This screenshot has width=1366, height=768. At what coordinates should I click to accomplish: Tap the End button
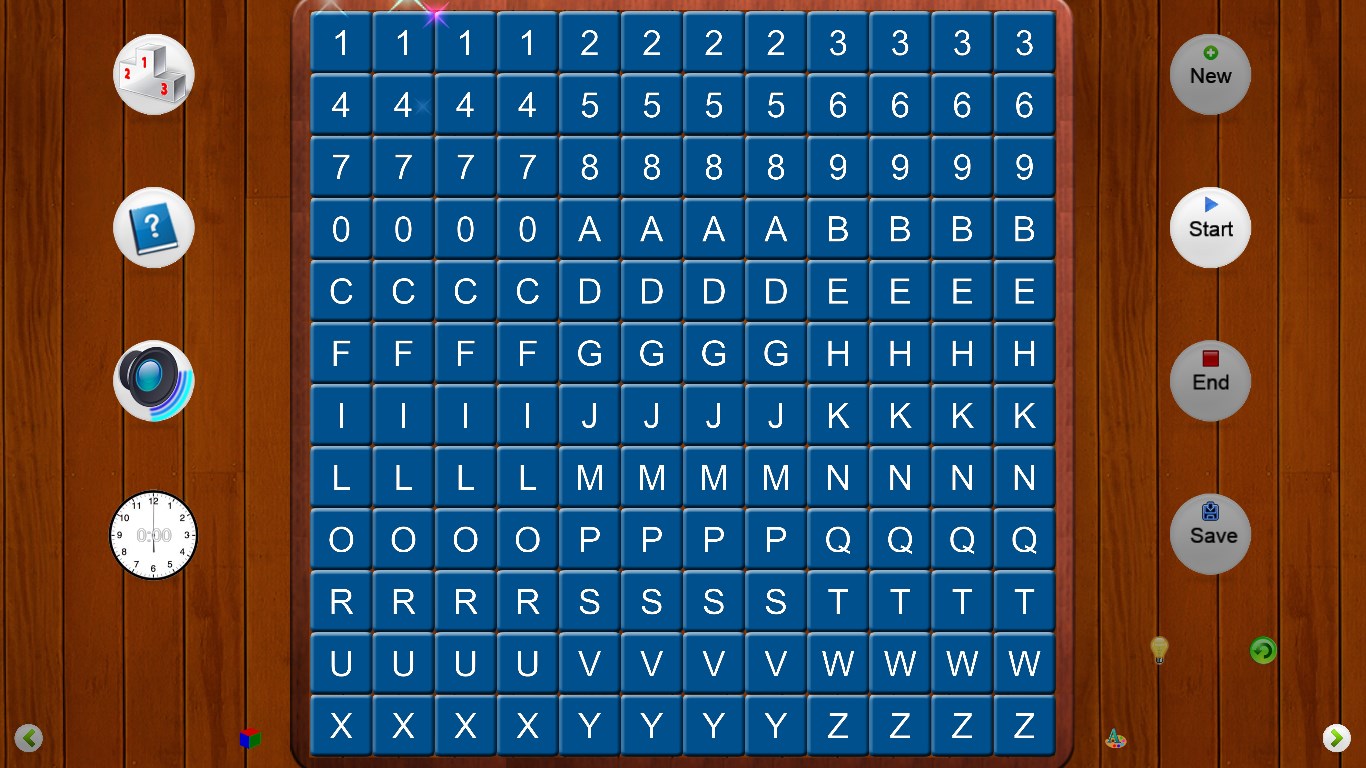pyautogui.click(x=1210, y=381)
